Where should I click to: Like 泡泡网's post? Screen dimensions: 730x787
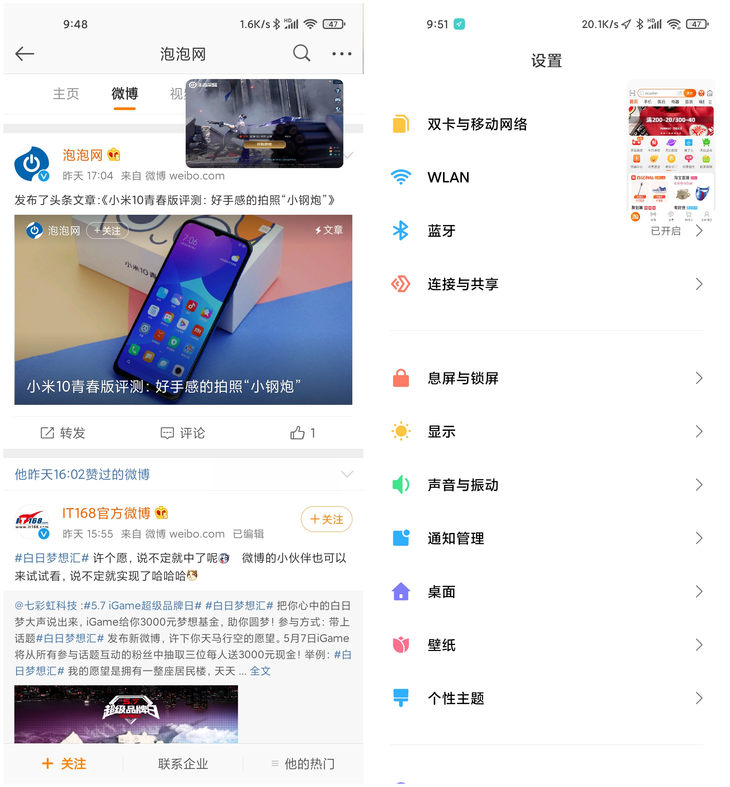tap(302, 433)
